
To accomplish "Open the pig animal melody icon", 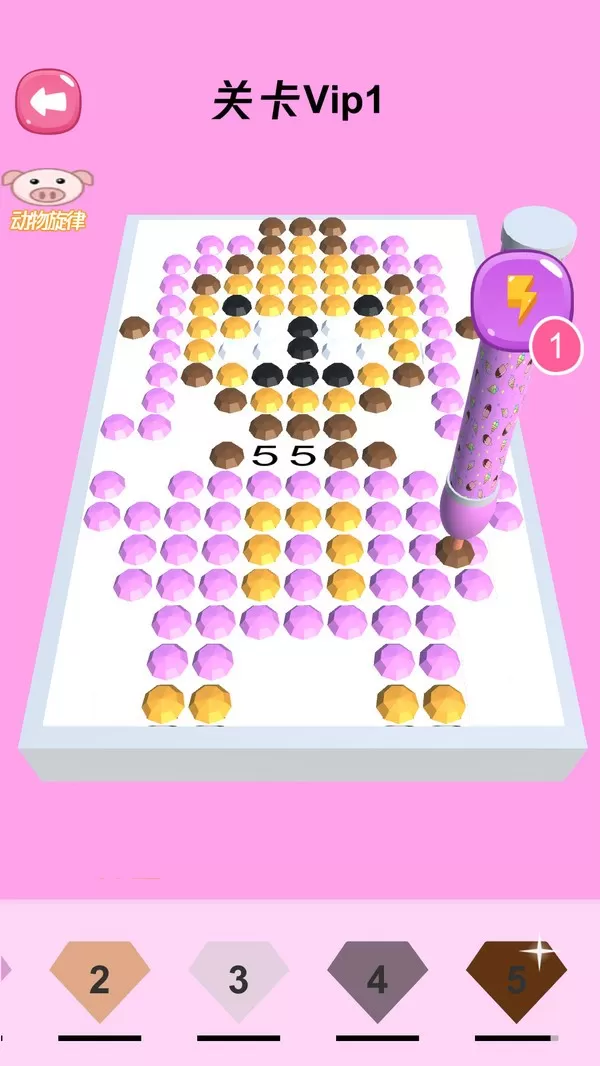I will coord(47,197).
